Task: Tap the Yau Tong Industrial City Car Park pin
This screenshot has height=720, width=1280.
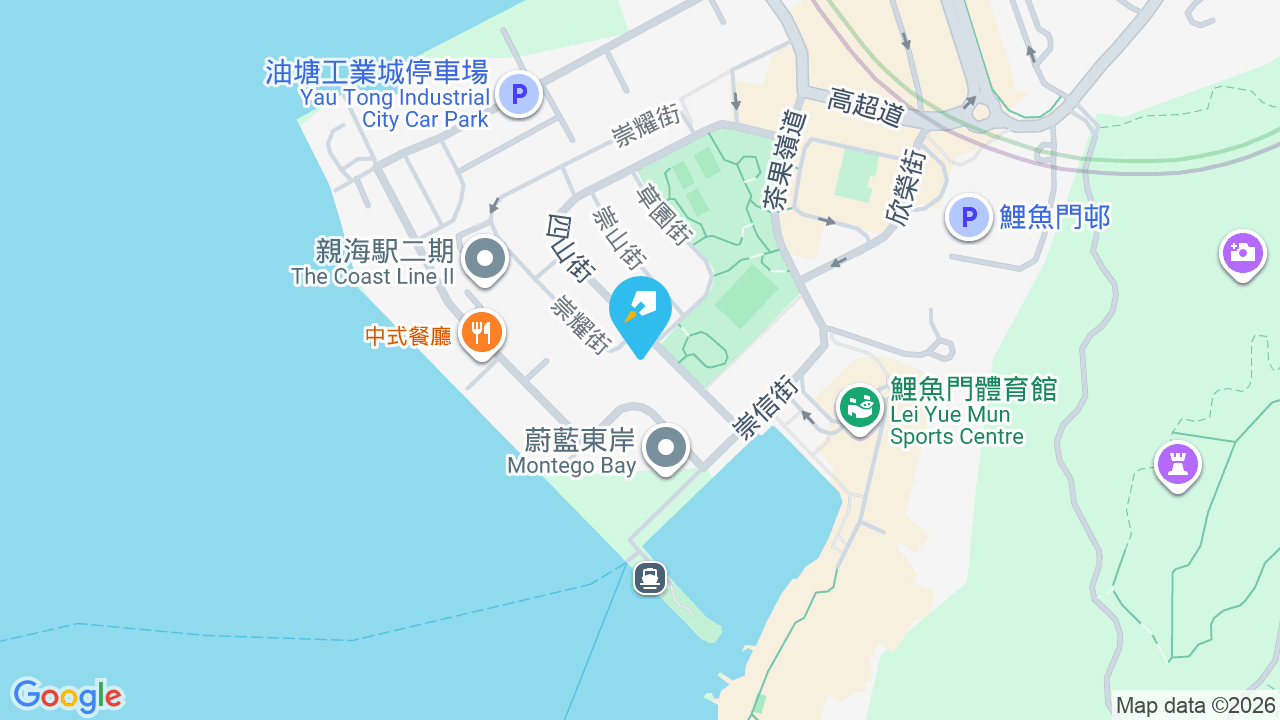Action: (x=518, y=96)
